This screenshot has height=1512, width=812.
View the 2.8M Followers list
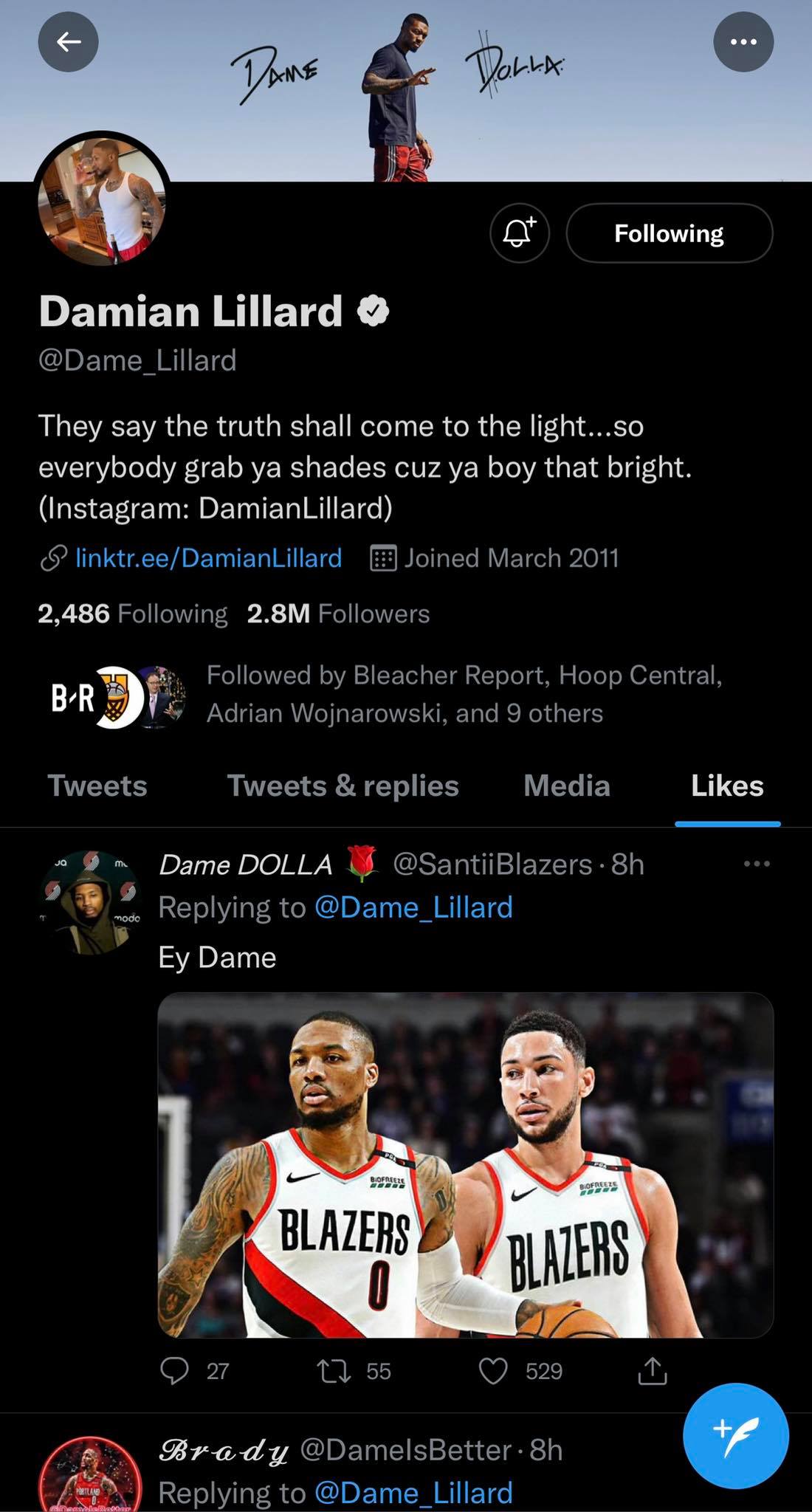338,614
